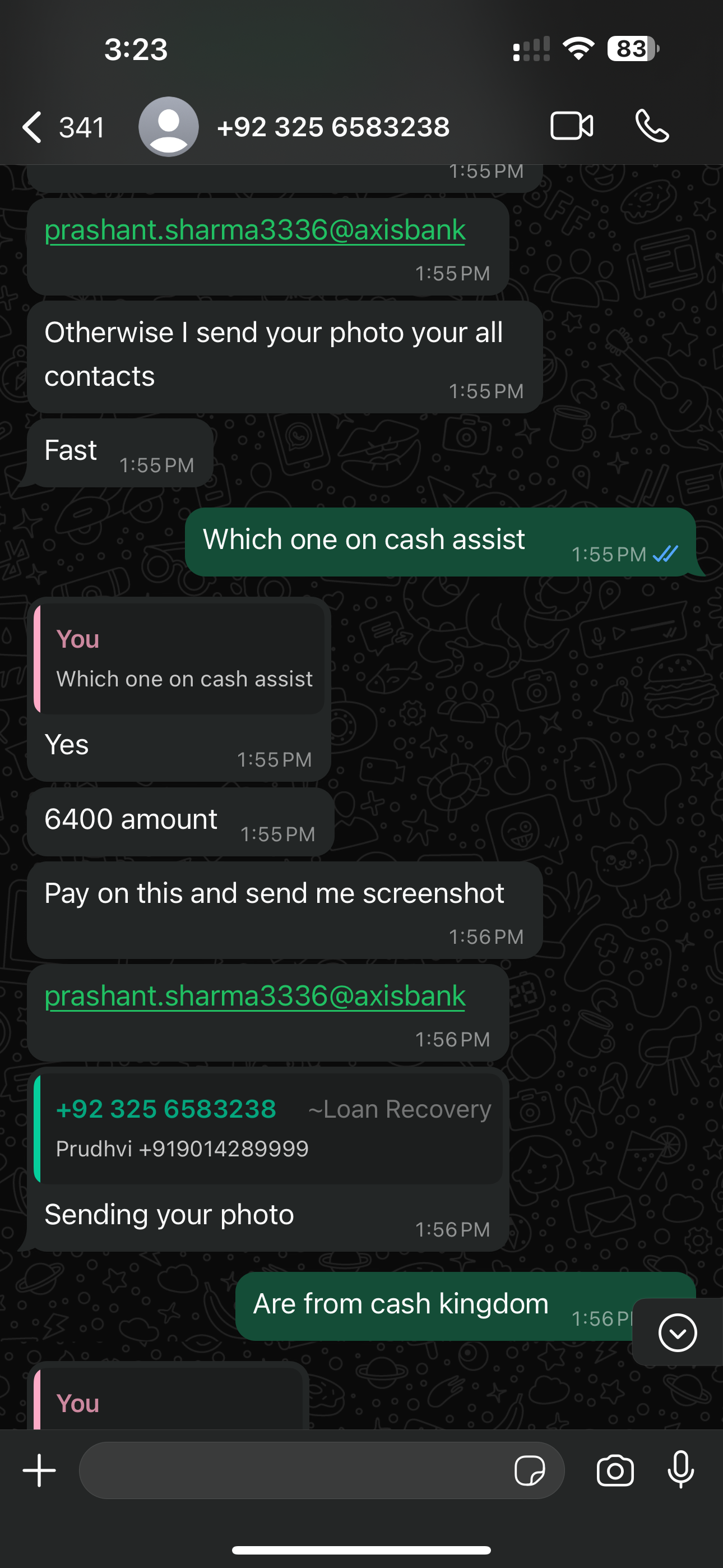The width and height of the screenshot is (723, 1568).
Task: Jump to the quoted 'Which one on cash assist' message
Action: [180, 658]
